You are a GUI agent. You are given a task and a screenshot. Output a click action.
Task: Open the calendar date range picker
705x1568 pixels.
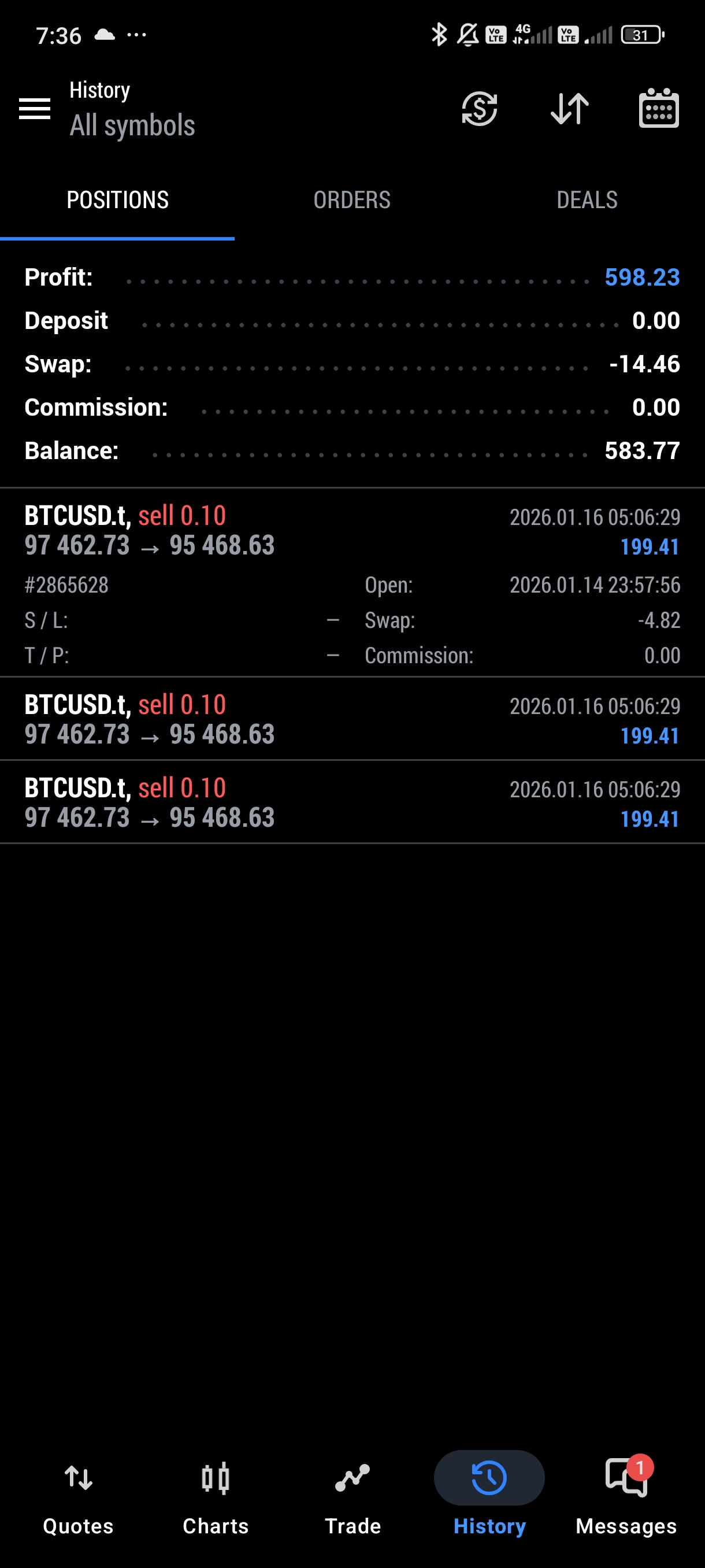pos(659,109)
